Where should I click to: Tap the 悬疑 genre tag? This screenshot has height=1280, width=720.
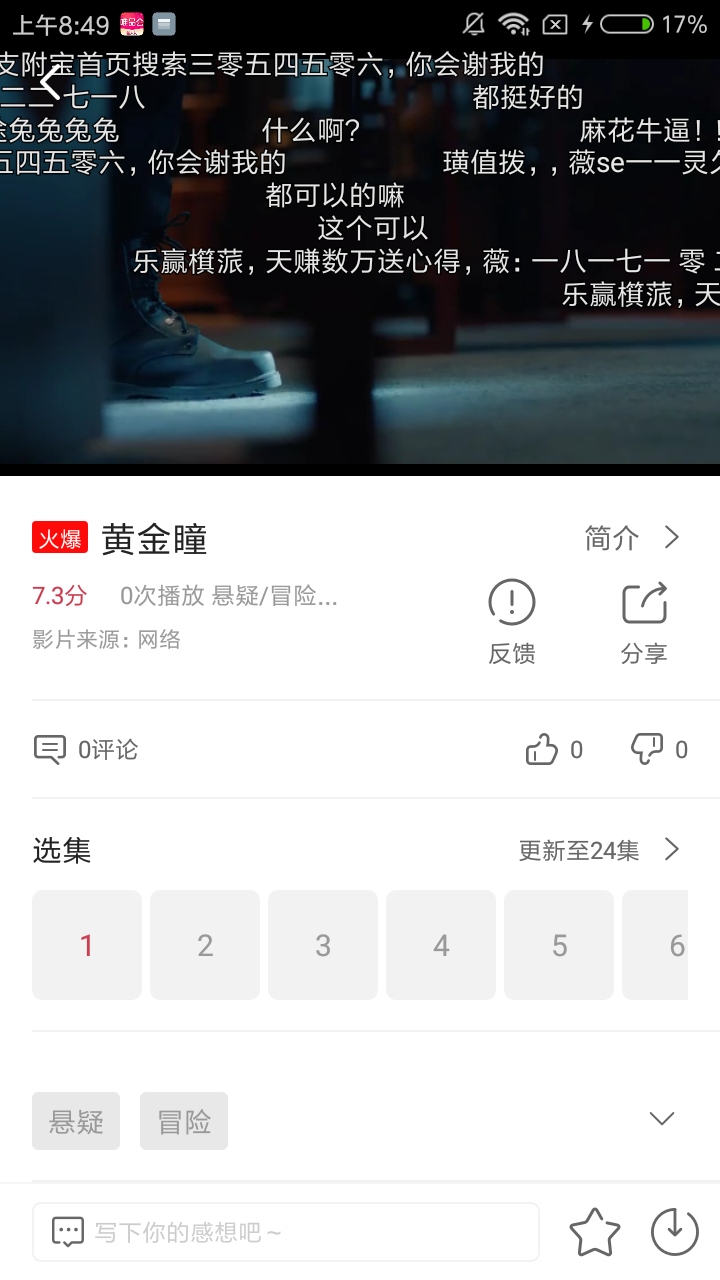[x=76, y=1121]
